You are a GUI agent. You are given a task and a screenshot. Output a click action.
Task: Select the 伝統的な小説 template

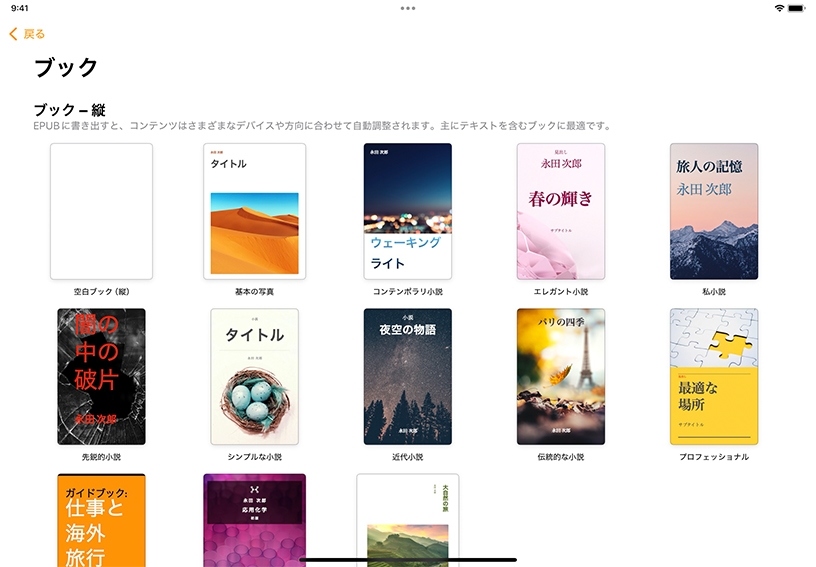pos(560,376)
